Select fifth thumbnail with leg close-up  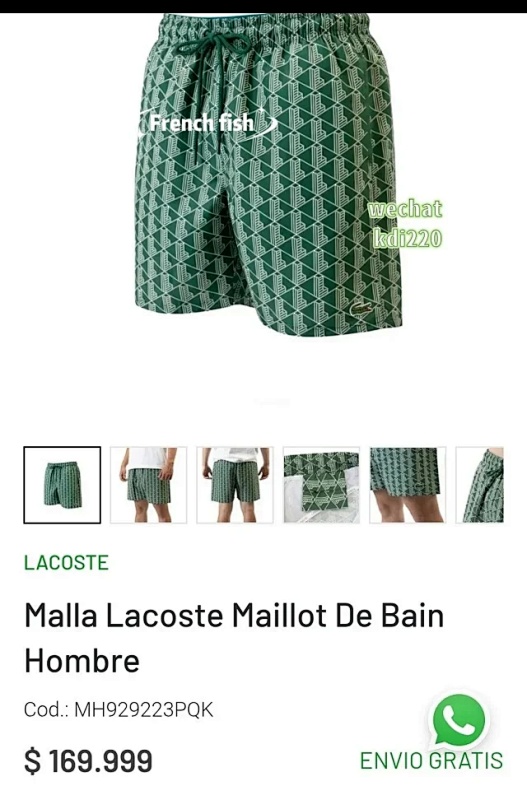pos(408,485)
